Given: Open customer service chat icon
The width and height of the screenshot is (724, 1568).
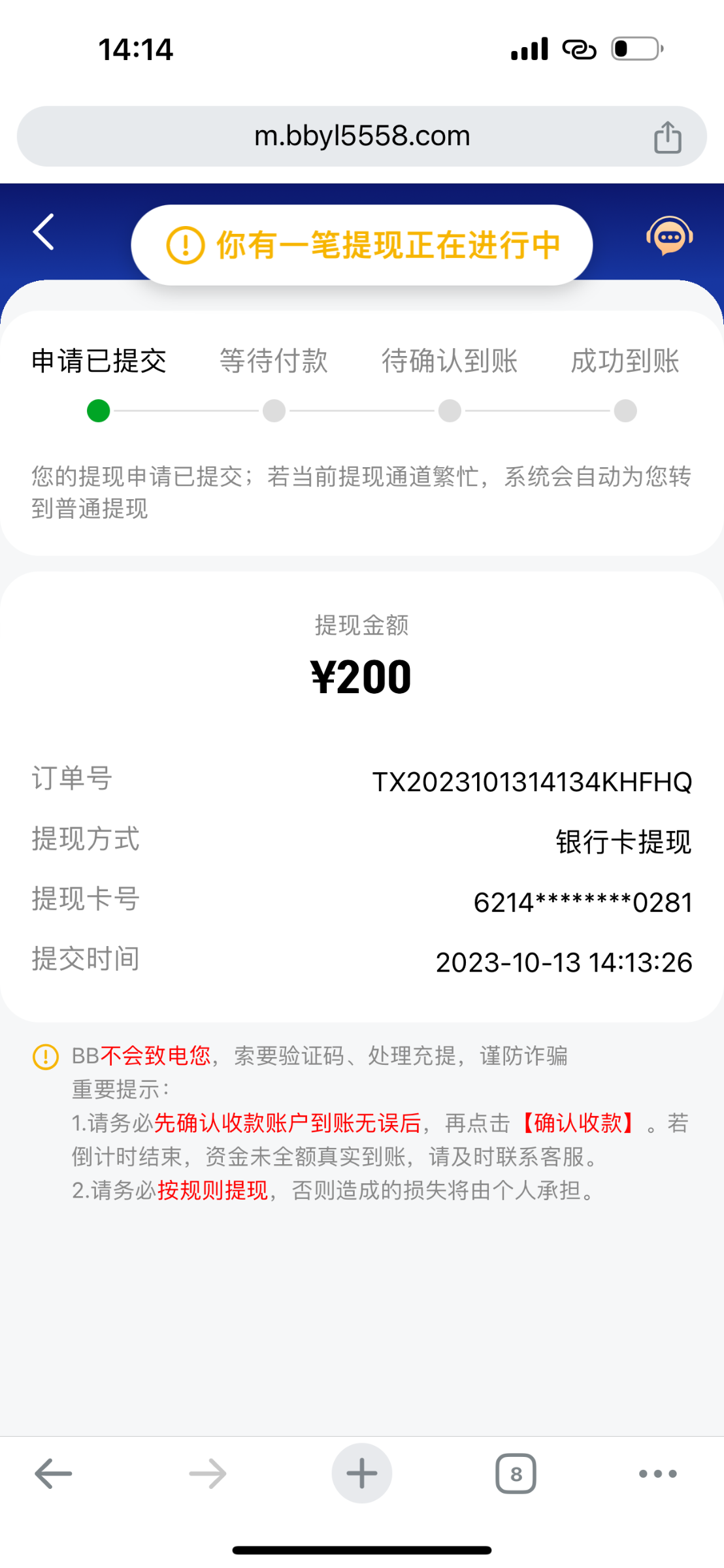Looking at the screenshot, I should (x=669, y=236).
